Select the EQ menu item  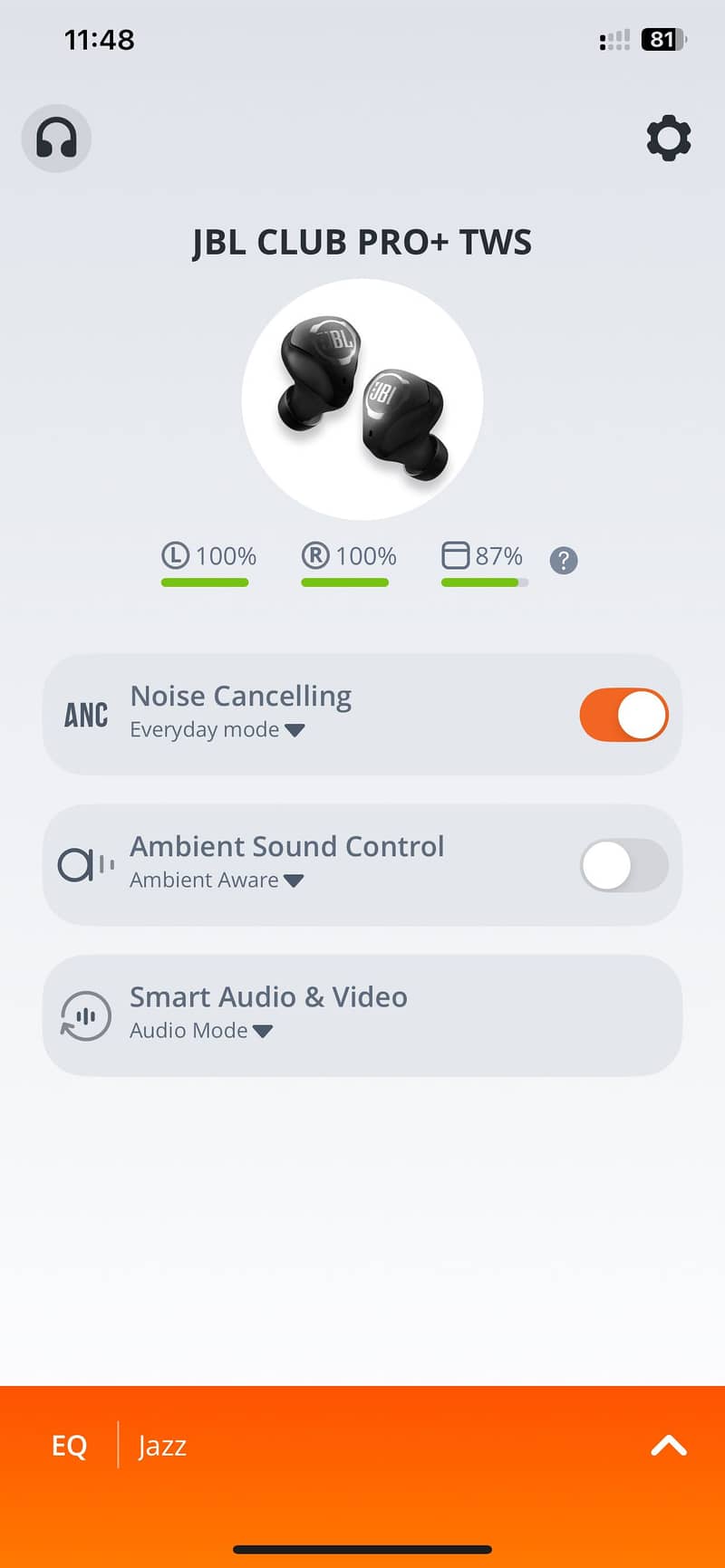point(71,1446)
